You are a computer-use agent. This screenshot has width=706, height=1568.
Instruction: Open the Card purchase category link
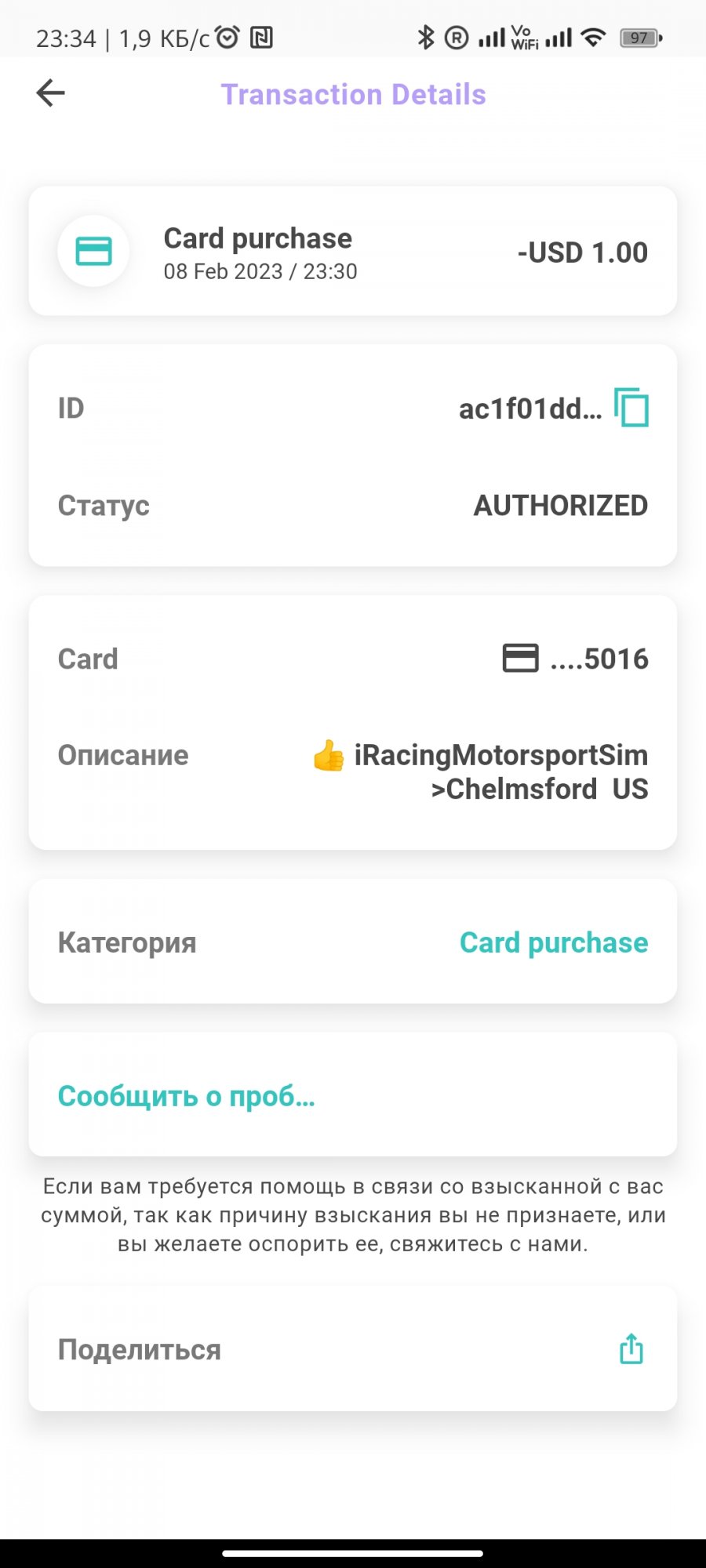(553, 942)
